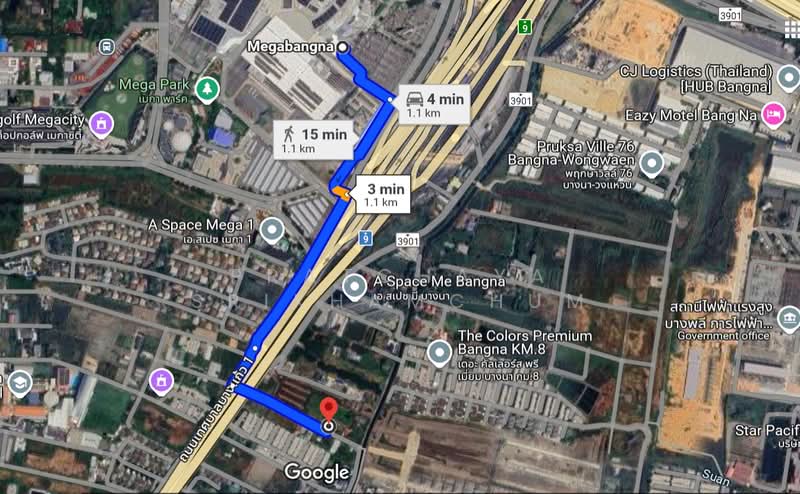Open the Mega Park place marker
Image resolution: width=800 pixels, height=494 pixels.
207,88
